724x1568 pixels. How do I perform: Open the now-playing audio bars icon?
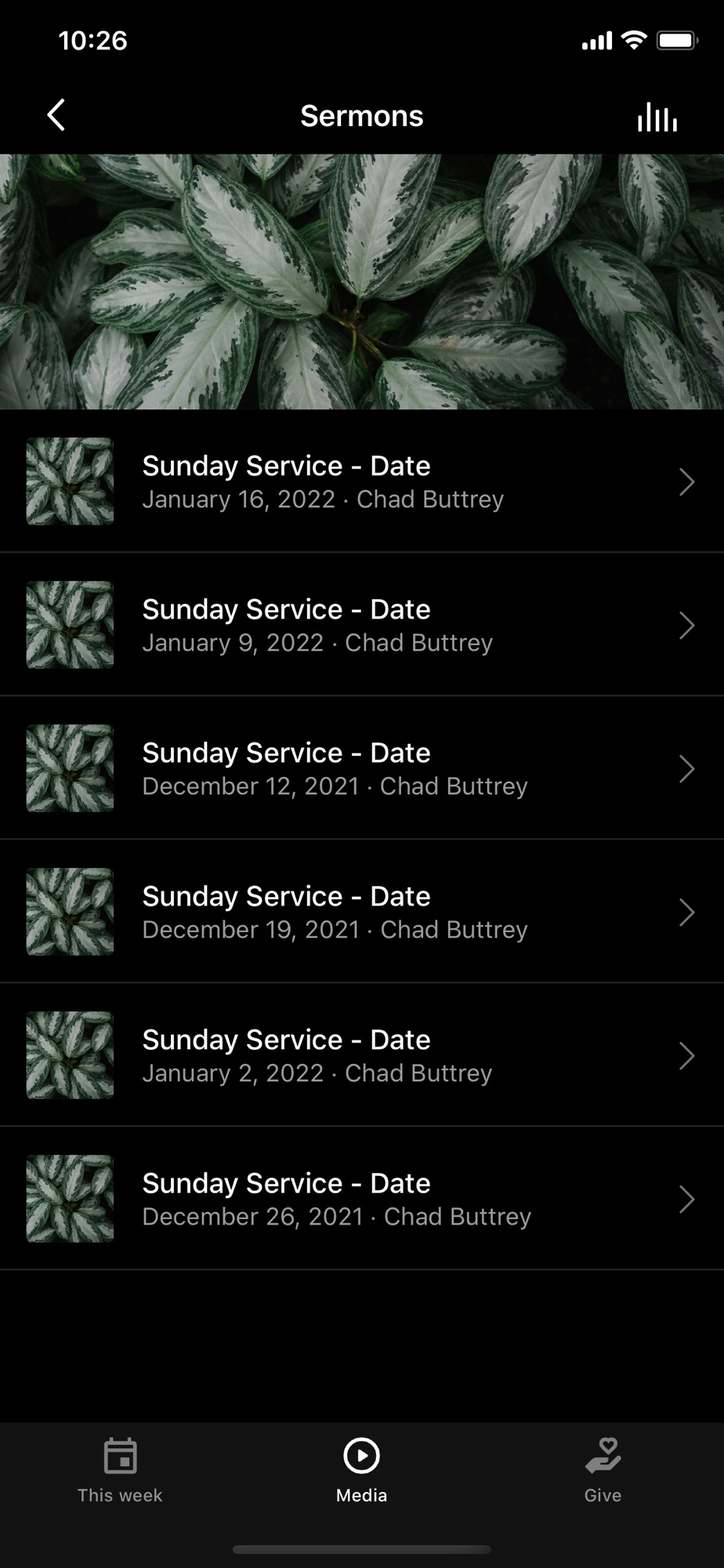point(657,117)
